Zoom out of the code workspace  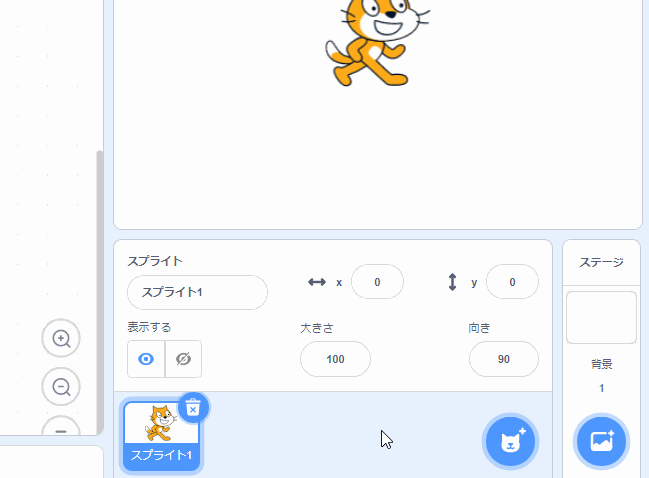[61, 386]
